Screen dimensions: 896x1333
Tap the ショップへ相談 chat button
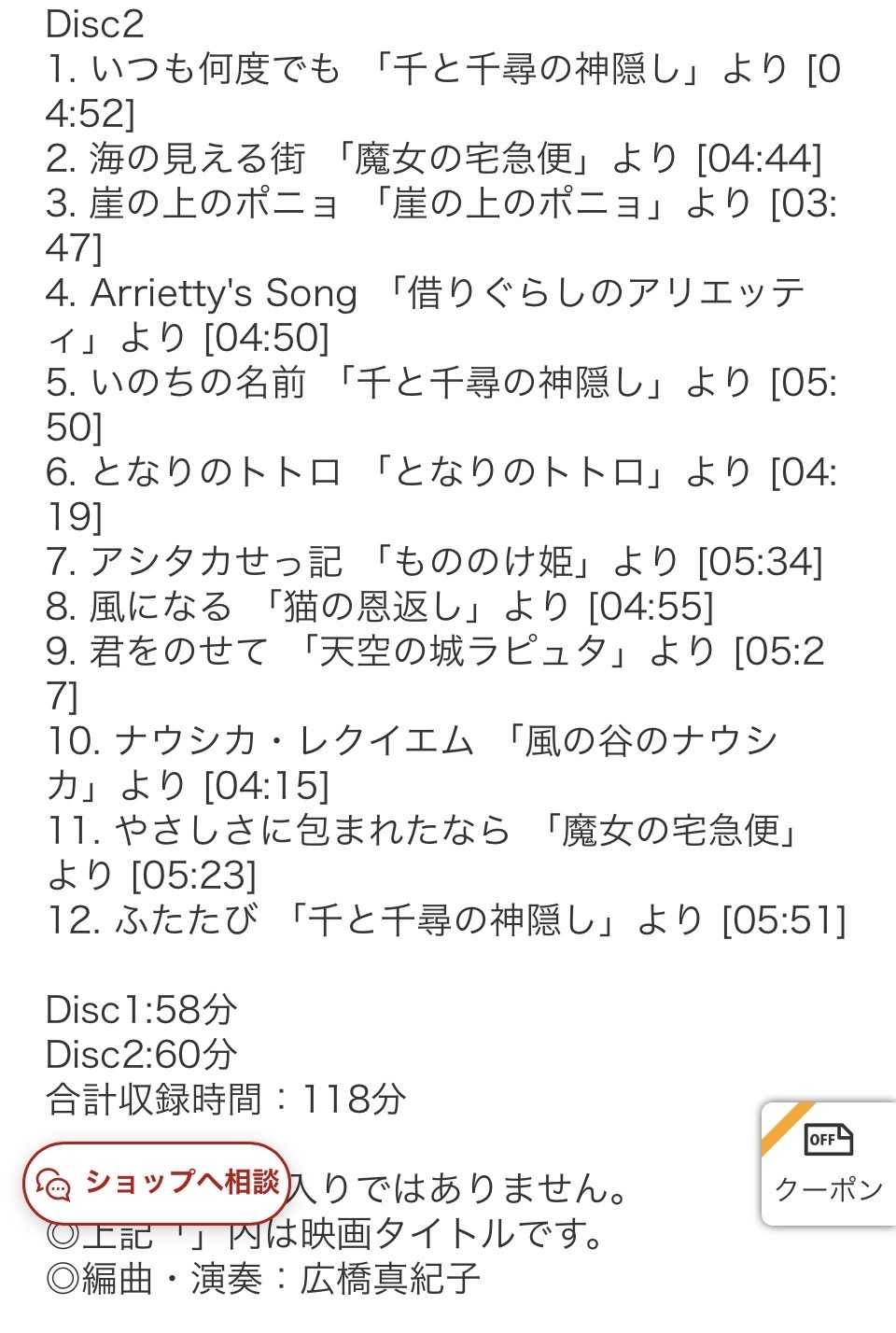(157, 1183)
